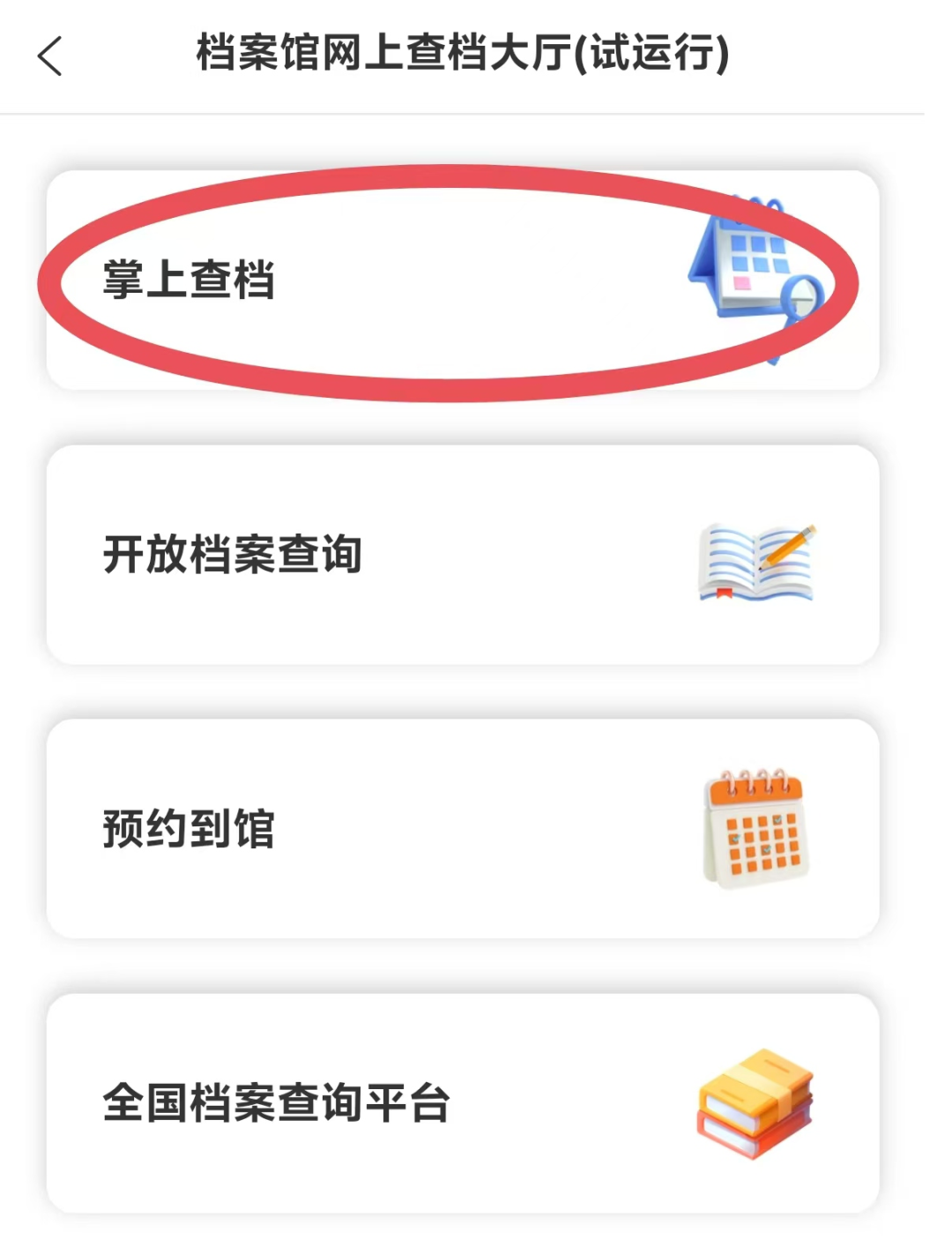The height and width of the screenshot is (1247, 952).
Task: Select the 预约到馆 card
Action: [462, 829]
